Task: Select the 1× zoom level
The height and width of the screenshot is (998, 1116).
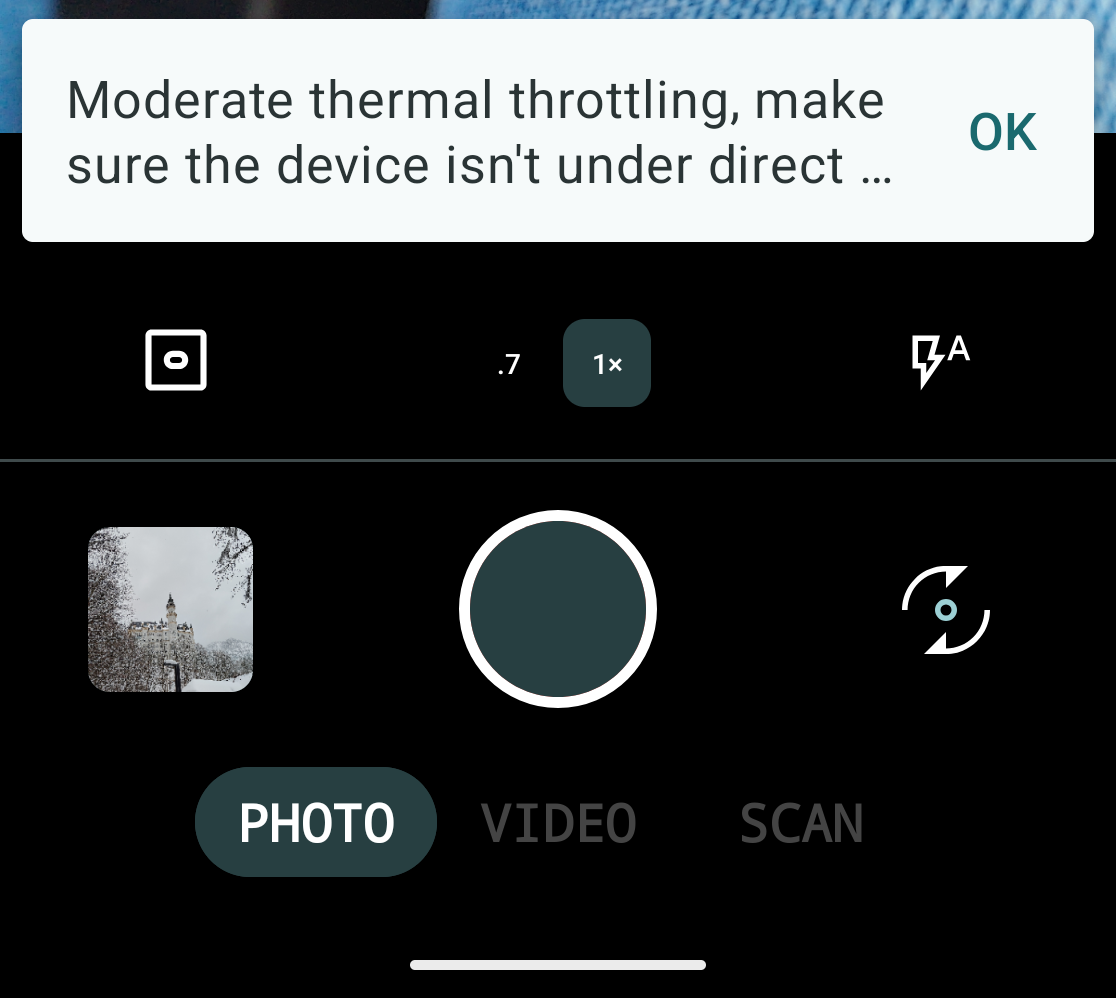Action: point(607,364)
